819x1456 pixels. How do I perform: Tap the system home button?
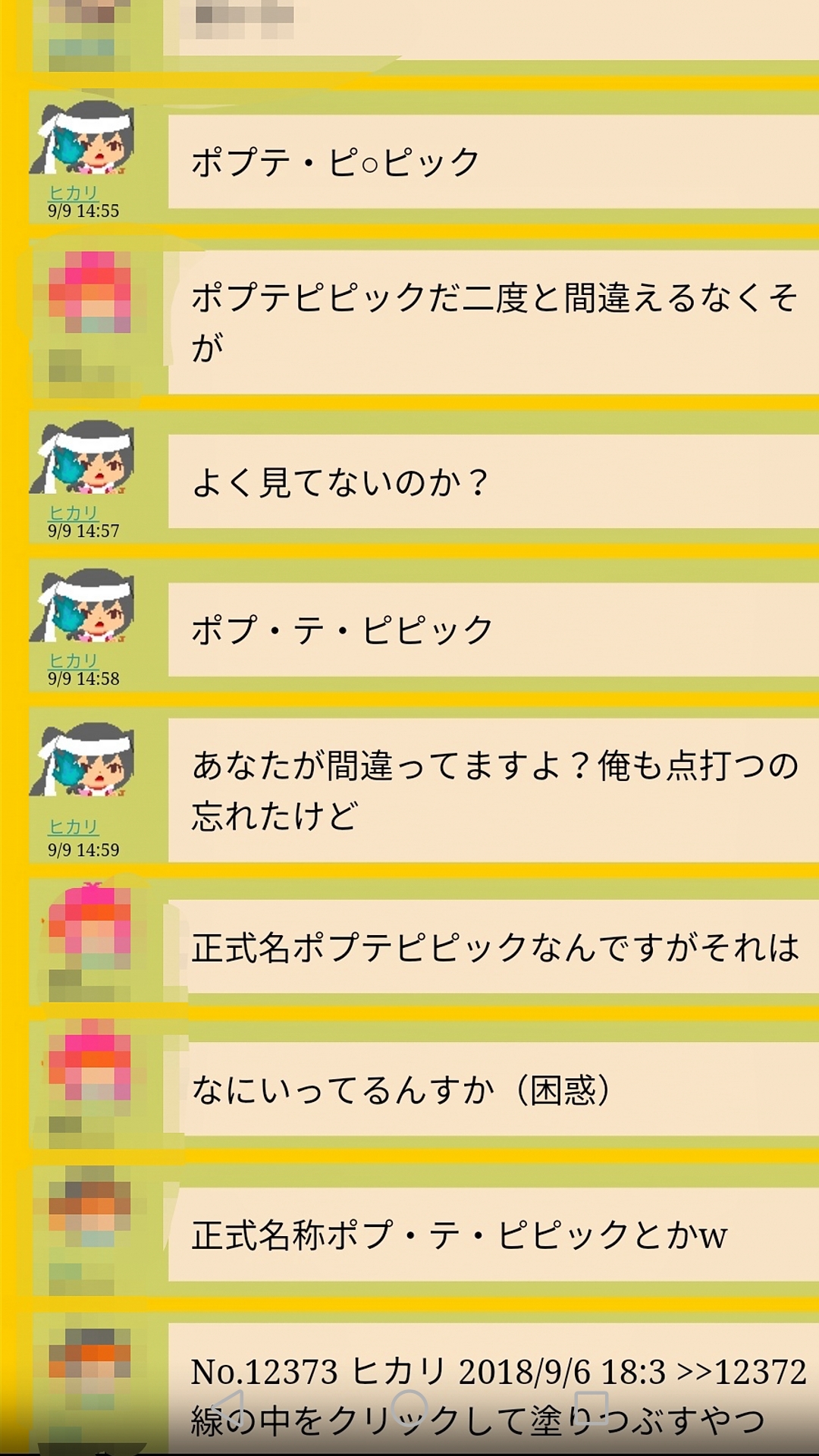410,1407
